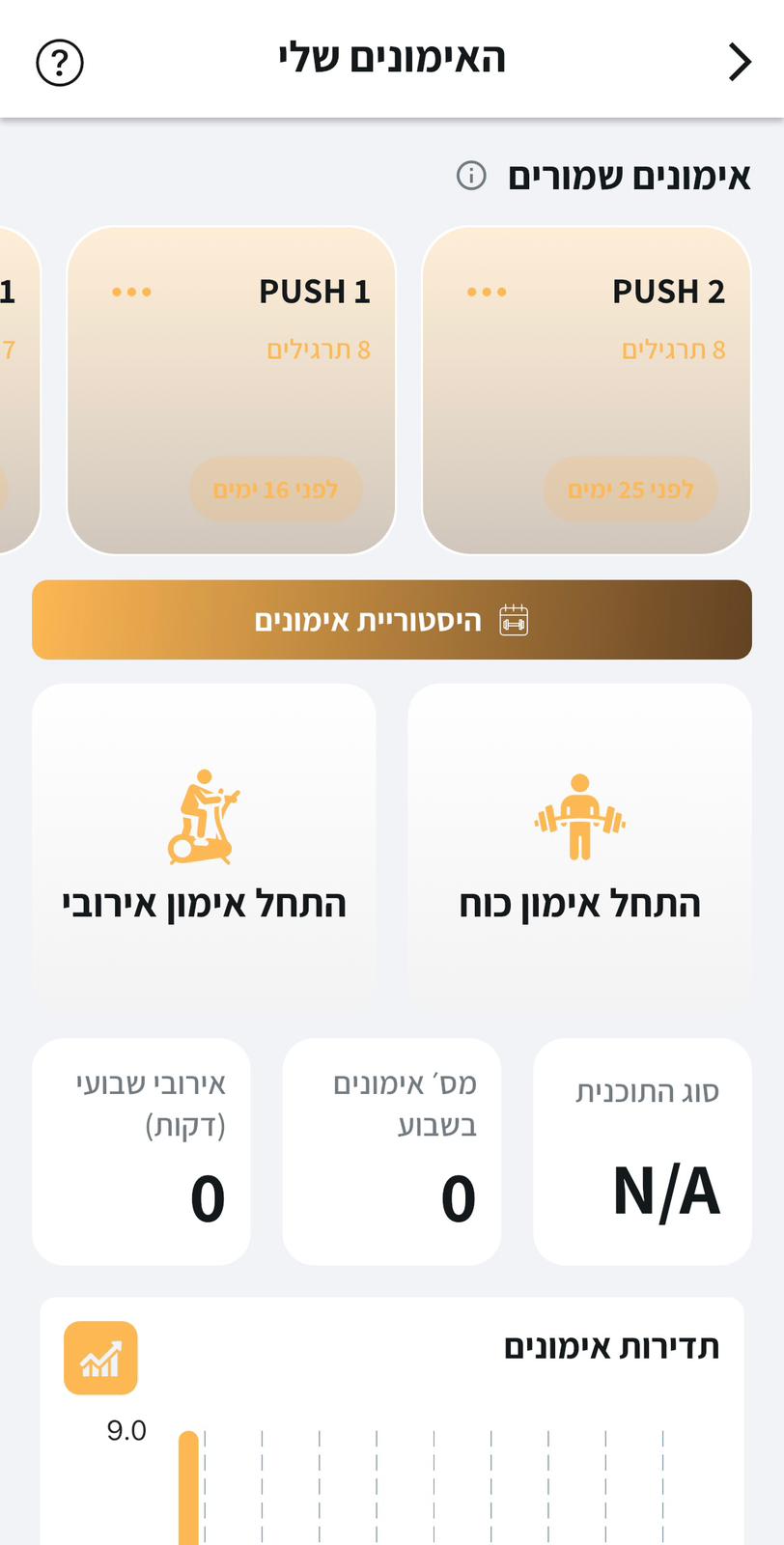Tap the chart icon in תדירות אימונים
The height and width of the screenshot is (1545, 784).
click(x=100, y=1358)
